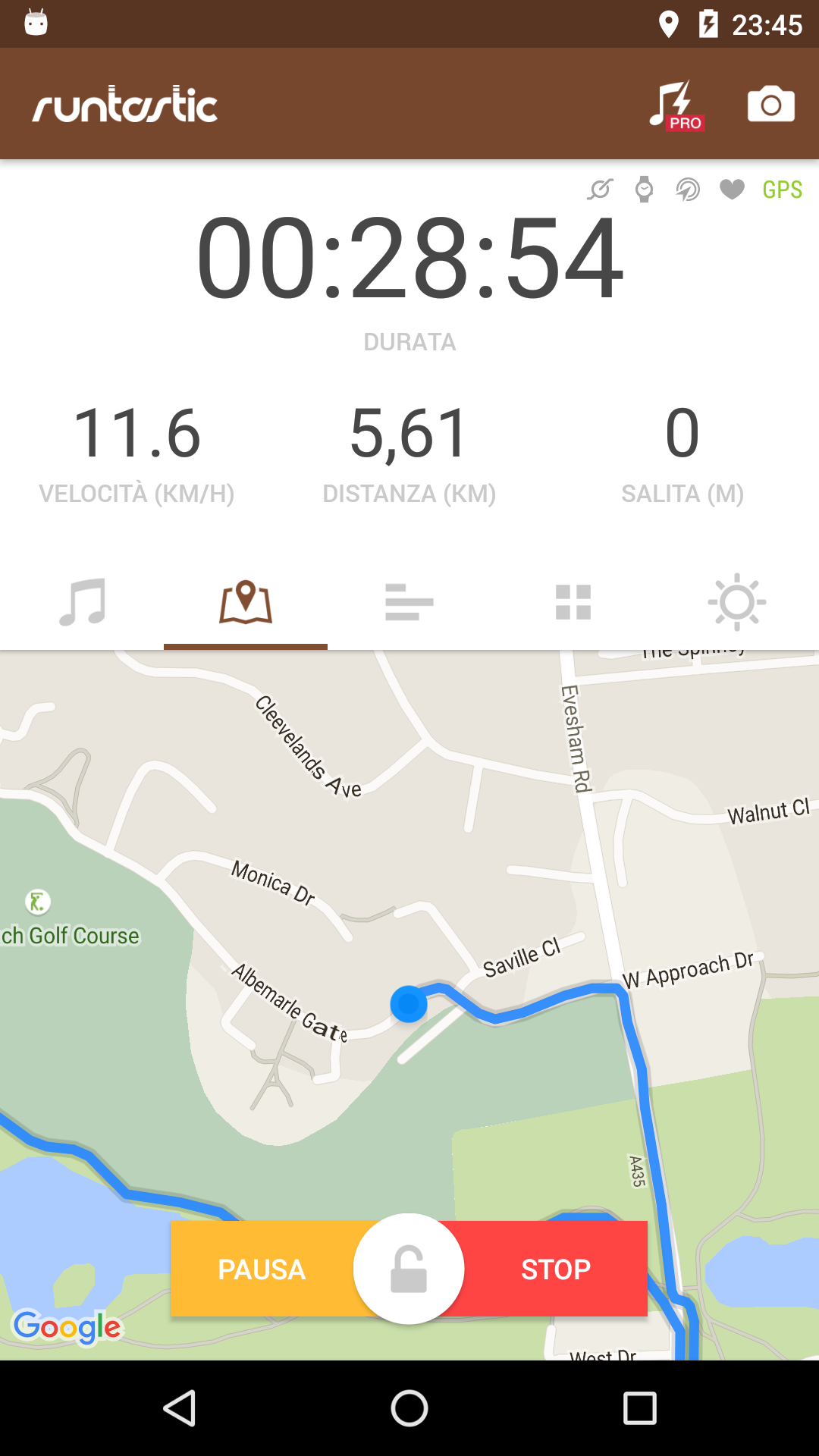Image resolution: width=819 pixels, height=1456 pixels.
Task: Open the camera to take a photo
Action: pyautogui.click(x=770, y=105)
